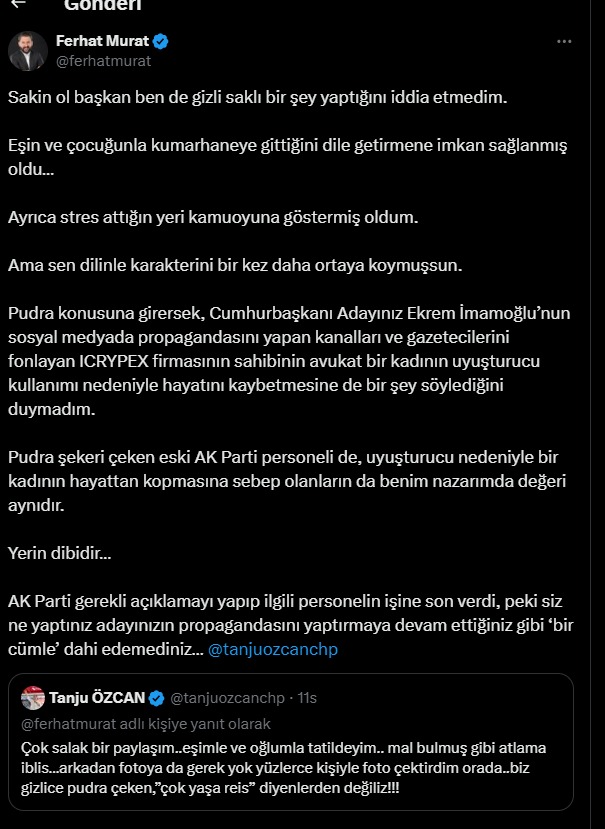The image size is (605, 829).
Task: Open Ferhat Murat's profile picture
Action: 28,51
